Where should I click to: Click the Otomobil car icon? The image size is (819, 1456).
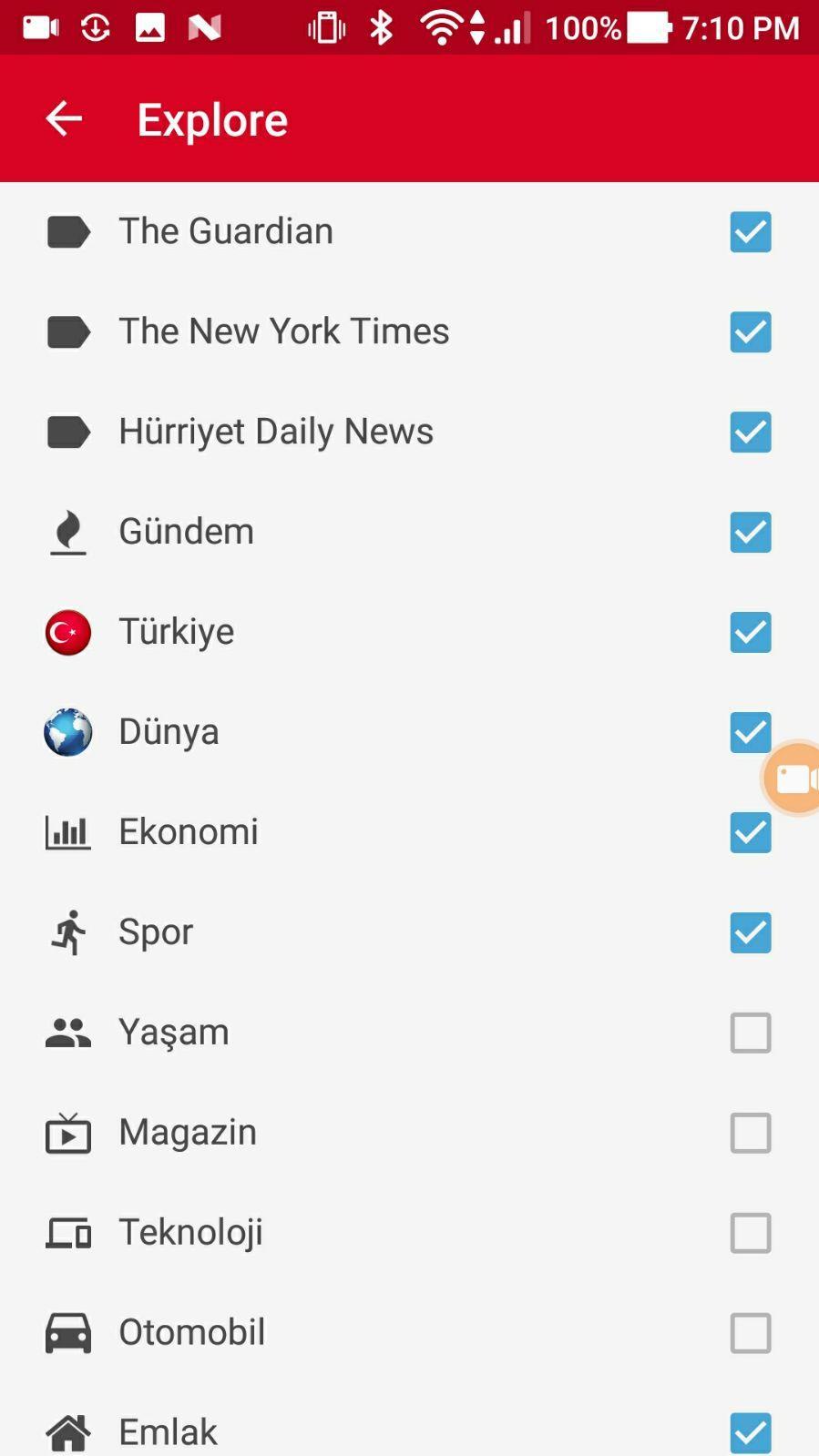point(67,1332)
